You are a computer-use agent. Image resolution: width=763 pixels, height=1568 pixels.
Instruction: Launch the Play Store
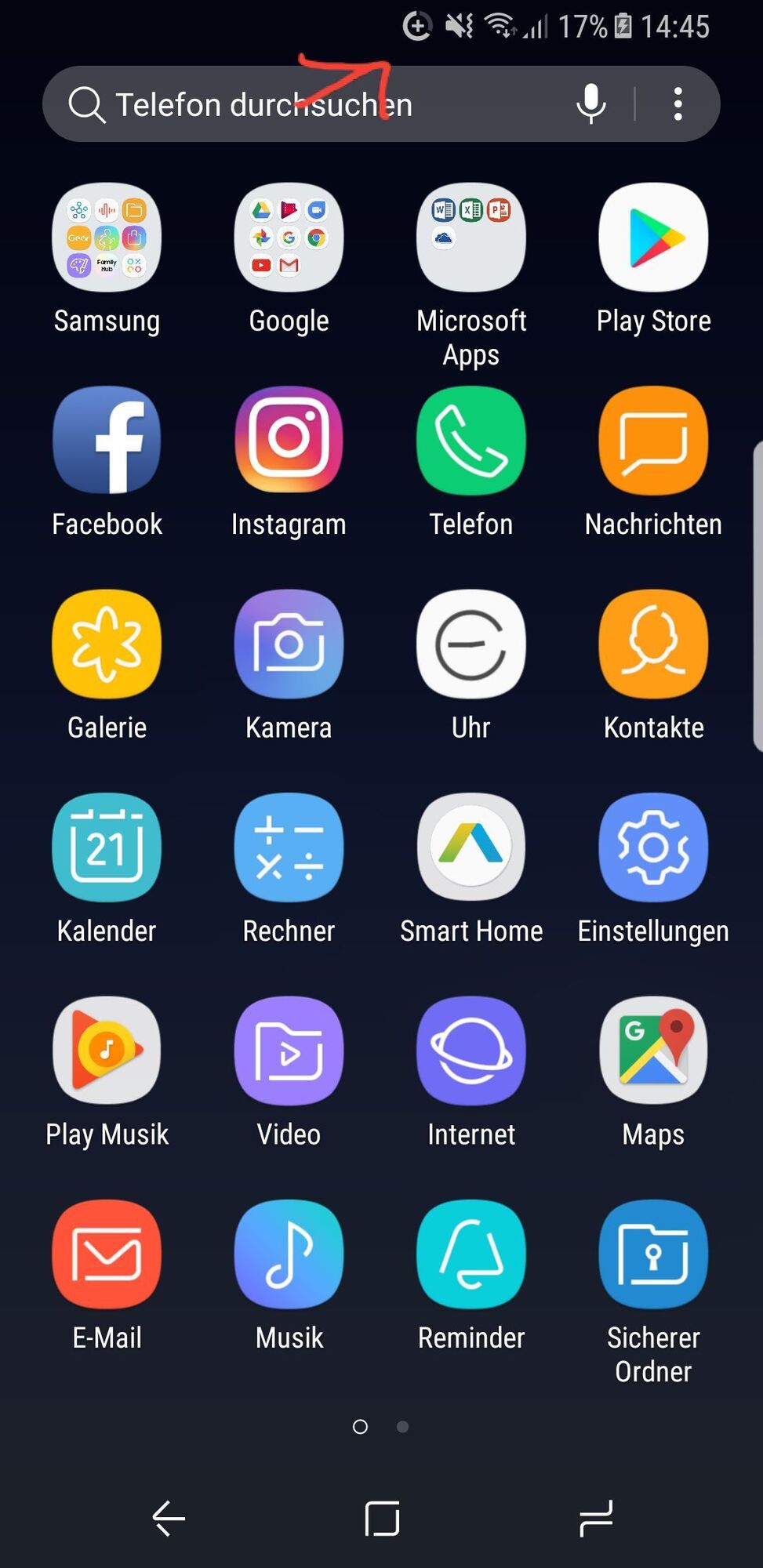coord(653,238)
